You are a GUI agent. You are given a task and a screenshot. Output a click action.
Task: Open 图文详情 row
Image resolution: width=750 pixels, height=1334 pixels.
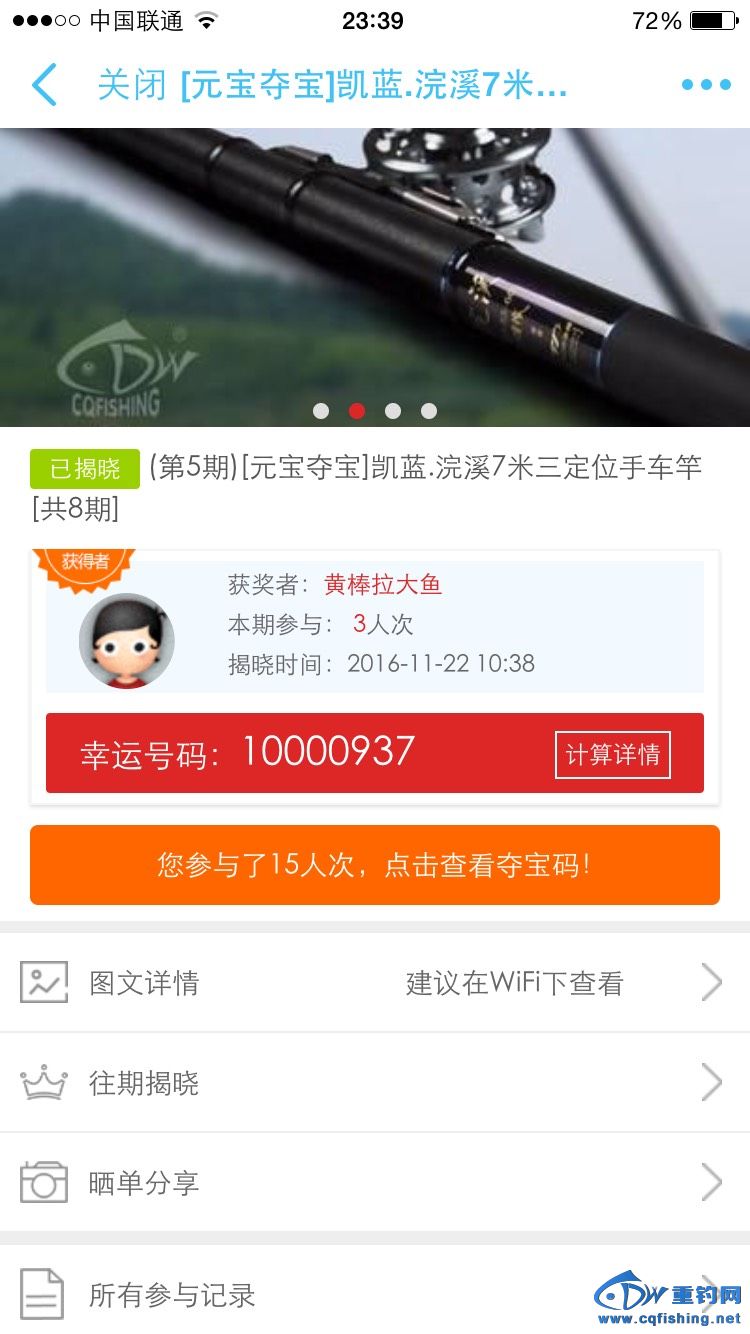(x=375, y=983)
